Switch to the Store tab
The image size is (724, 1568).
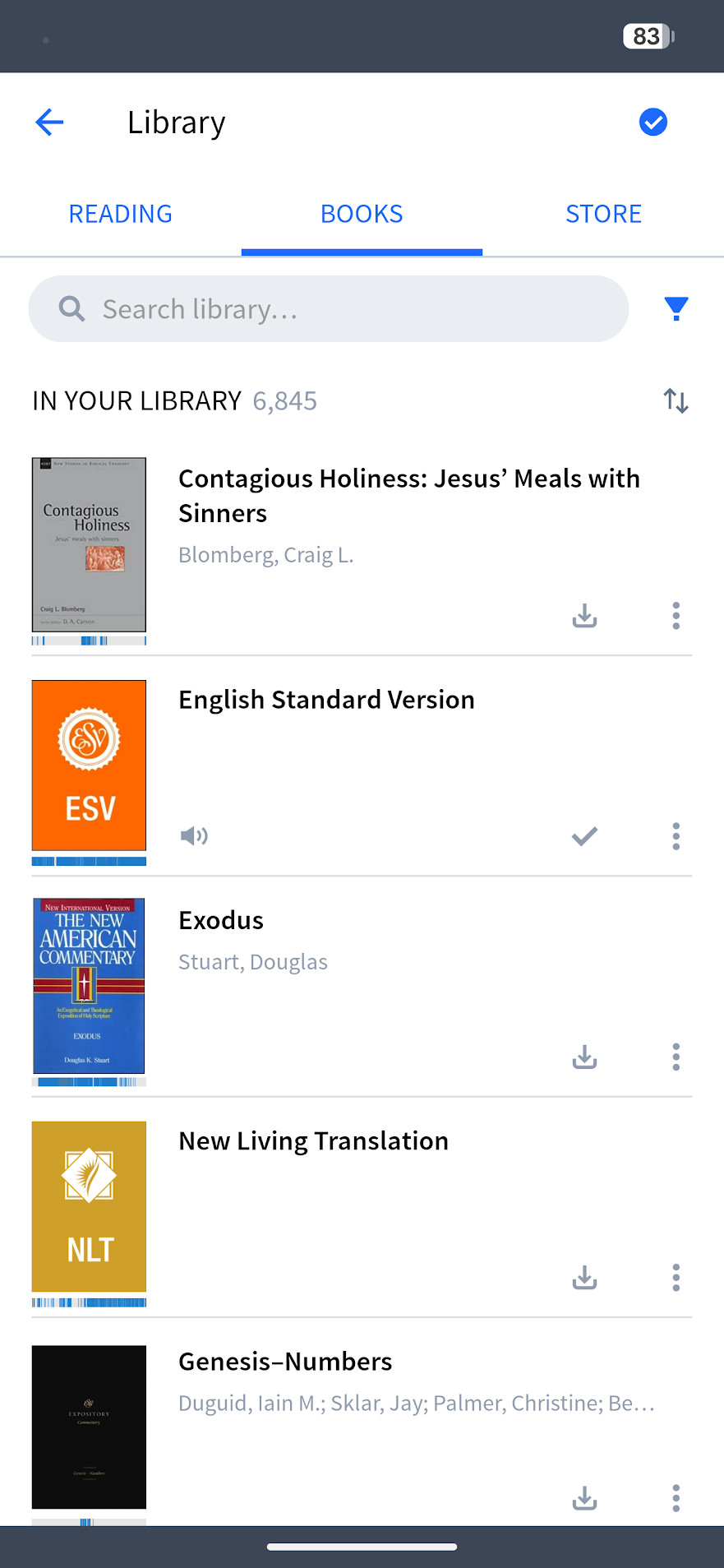[603, 214]
